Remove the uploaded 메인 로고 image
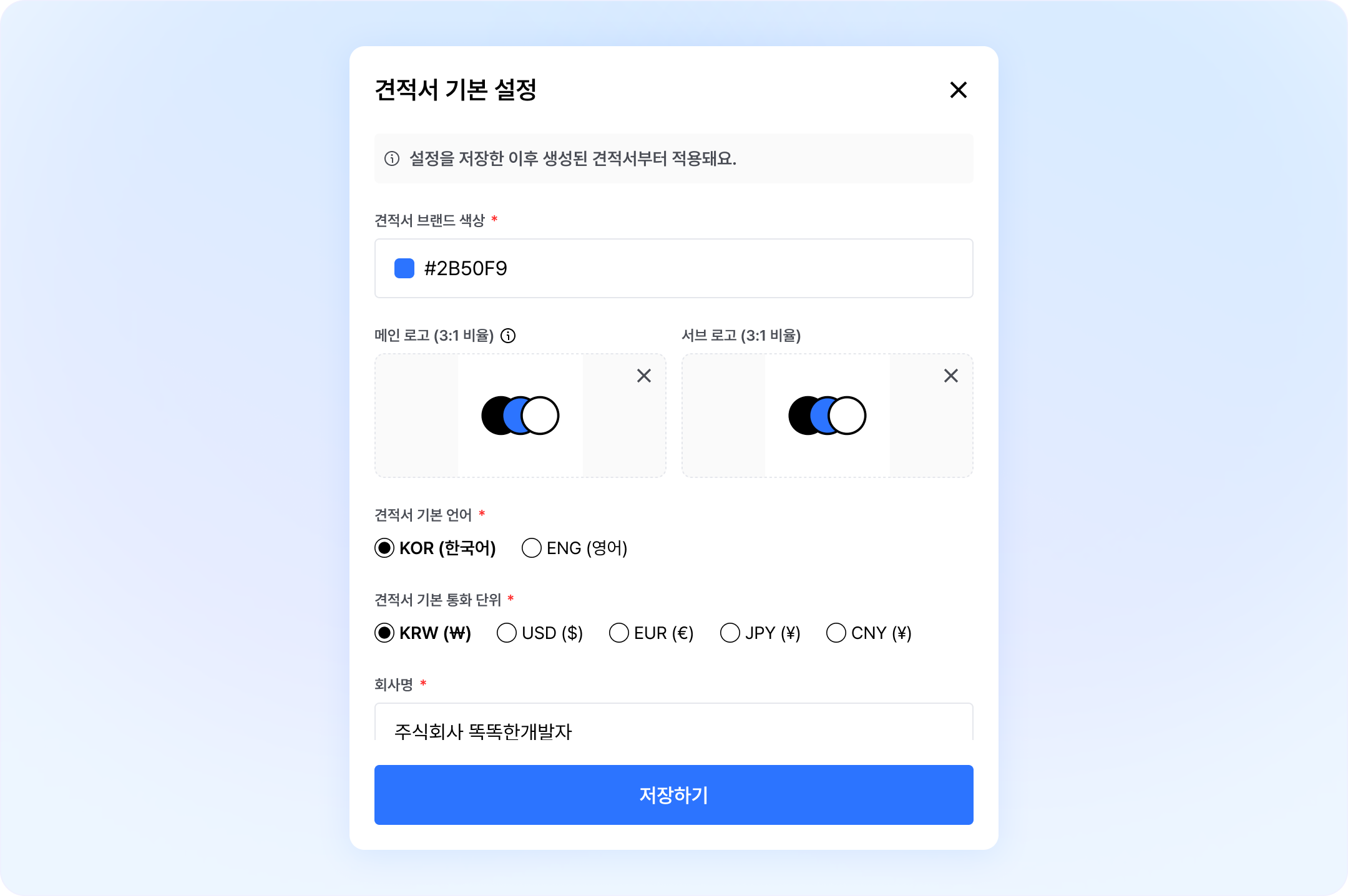1348x896 pixels. pos(643,376)
